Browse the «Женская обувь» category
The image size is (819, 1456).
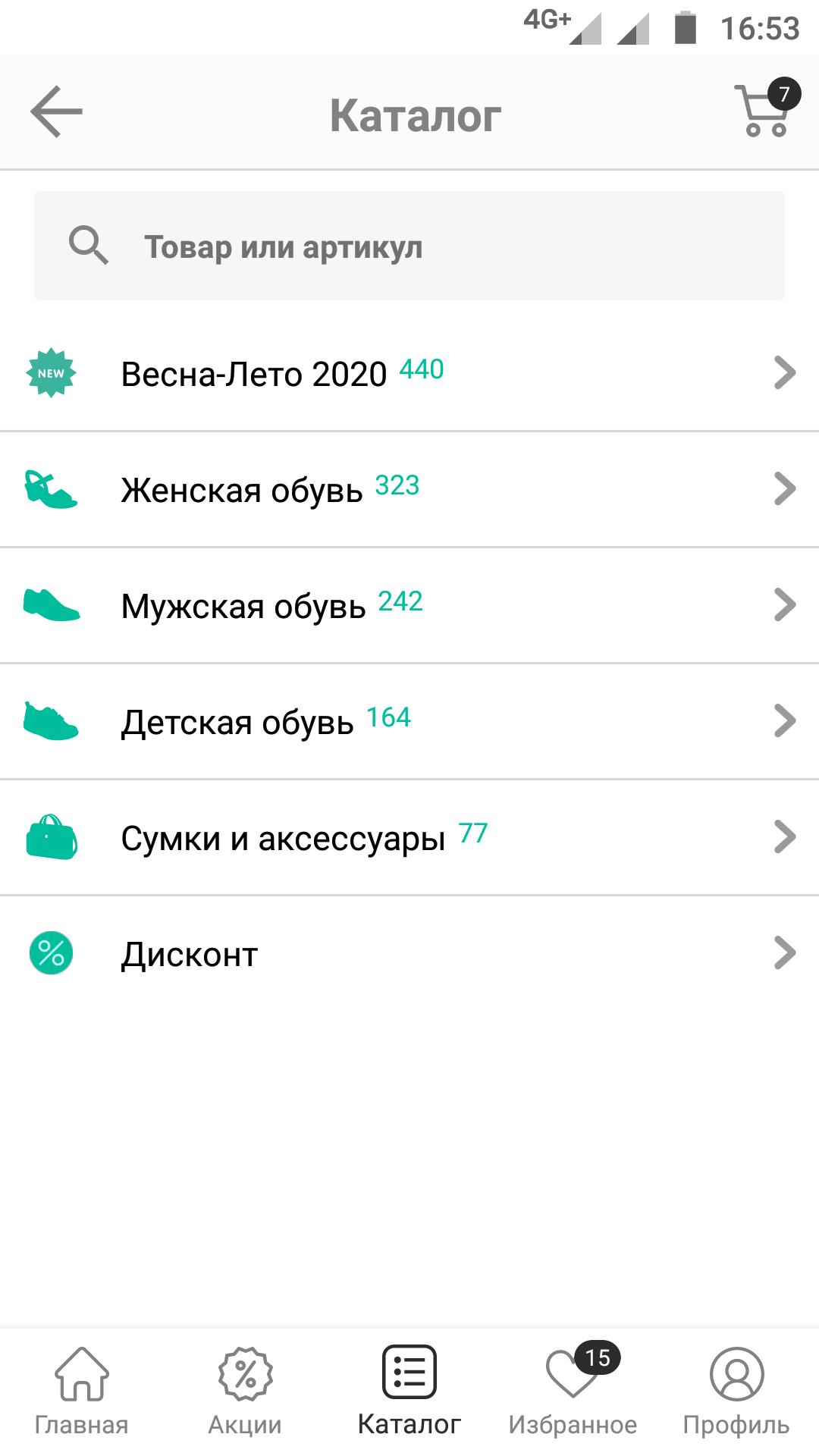[409, 490]
